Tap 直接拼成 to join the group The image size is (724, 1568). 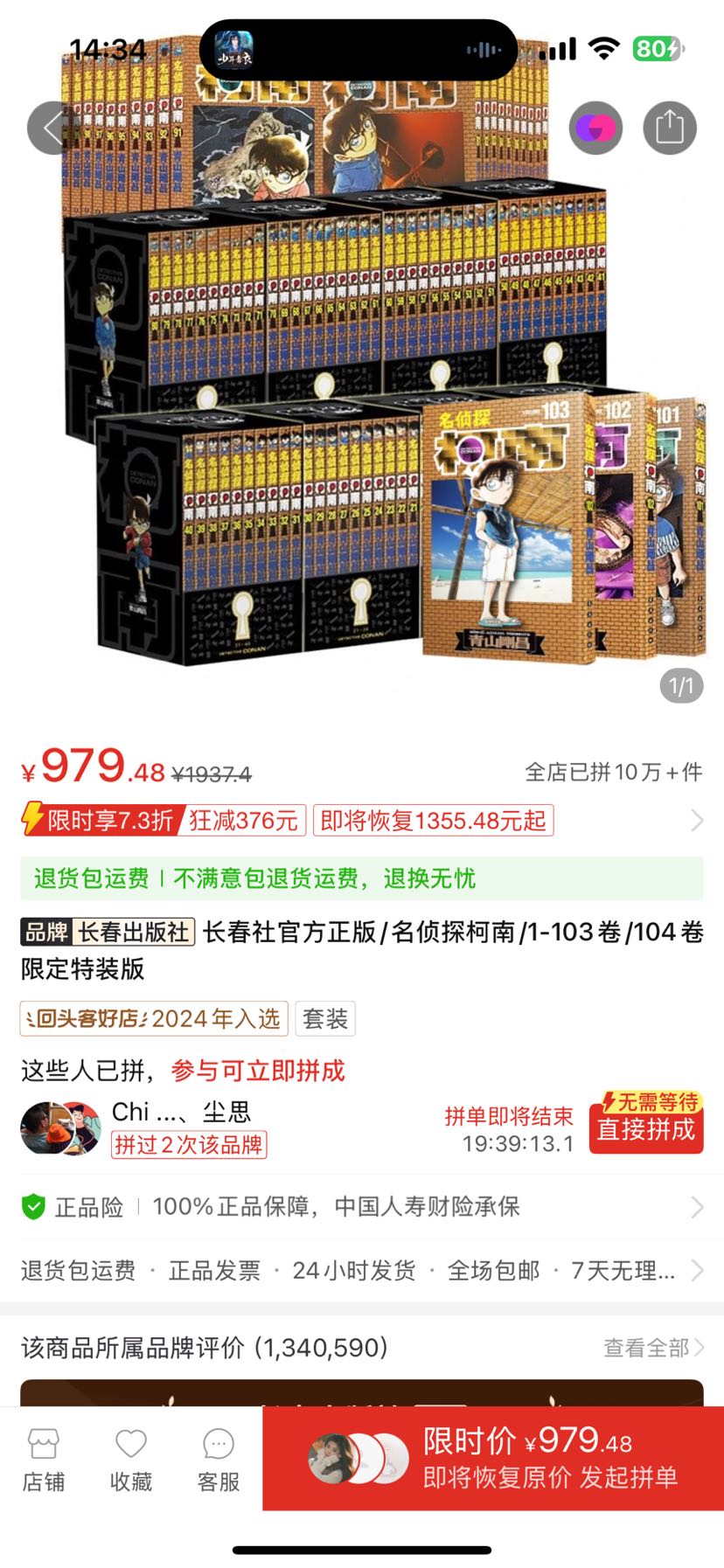pos(645,1127)
